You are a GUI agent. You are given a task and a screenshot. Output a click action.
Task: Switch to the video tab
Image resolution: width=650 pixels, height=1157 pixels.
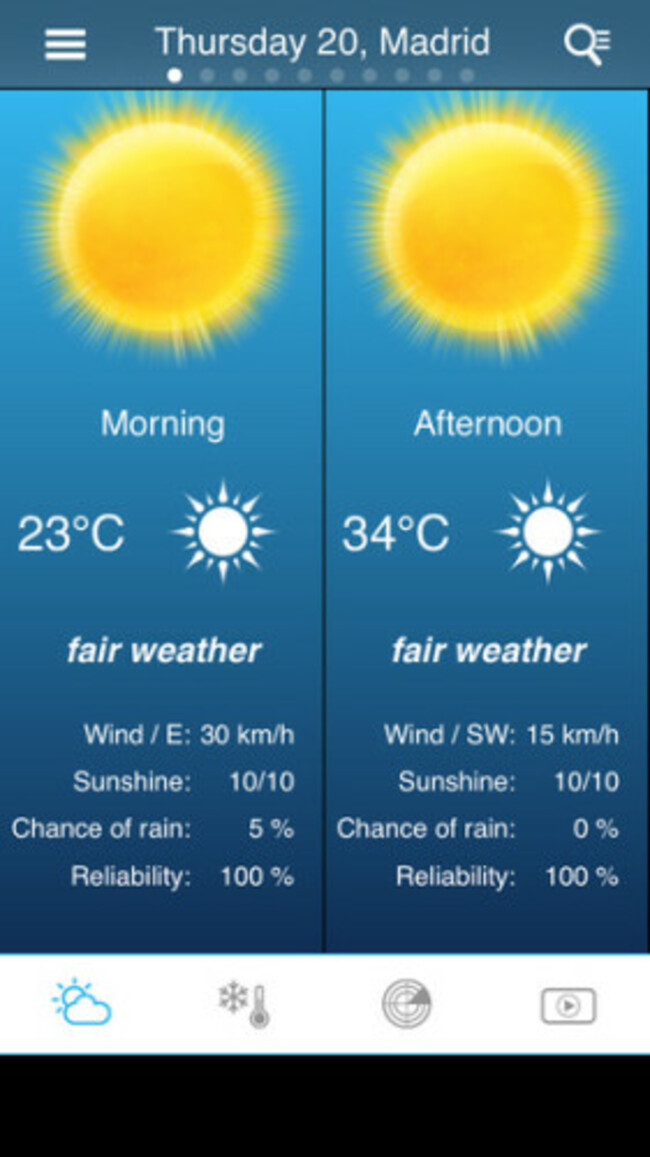click(568, 1004)
